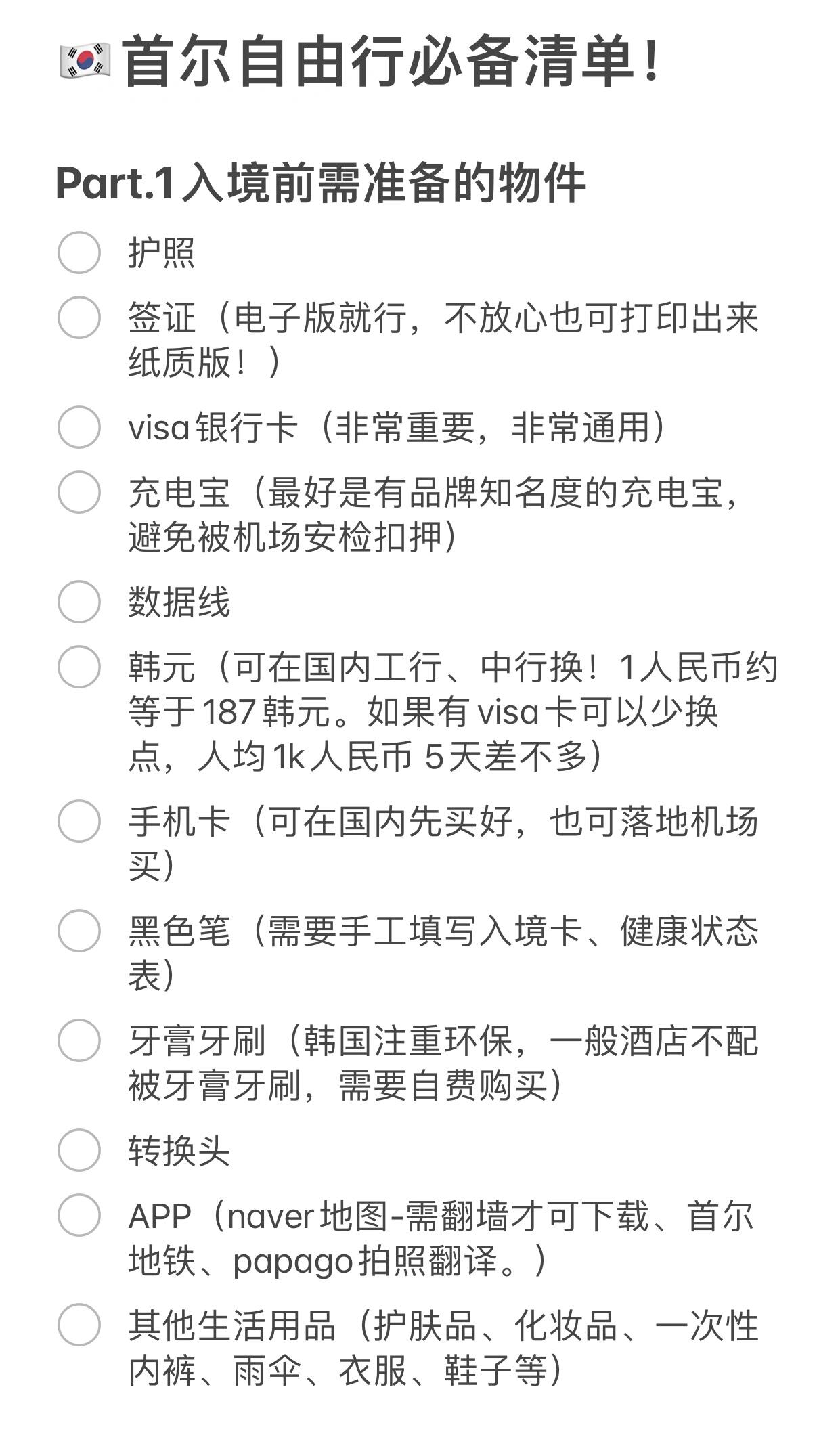
Task: Check off the 护照 item
Action: 79,252
